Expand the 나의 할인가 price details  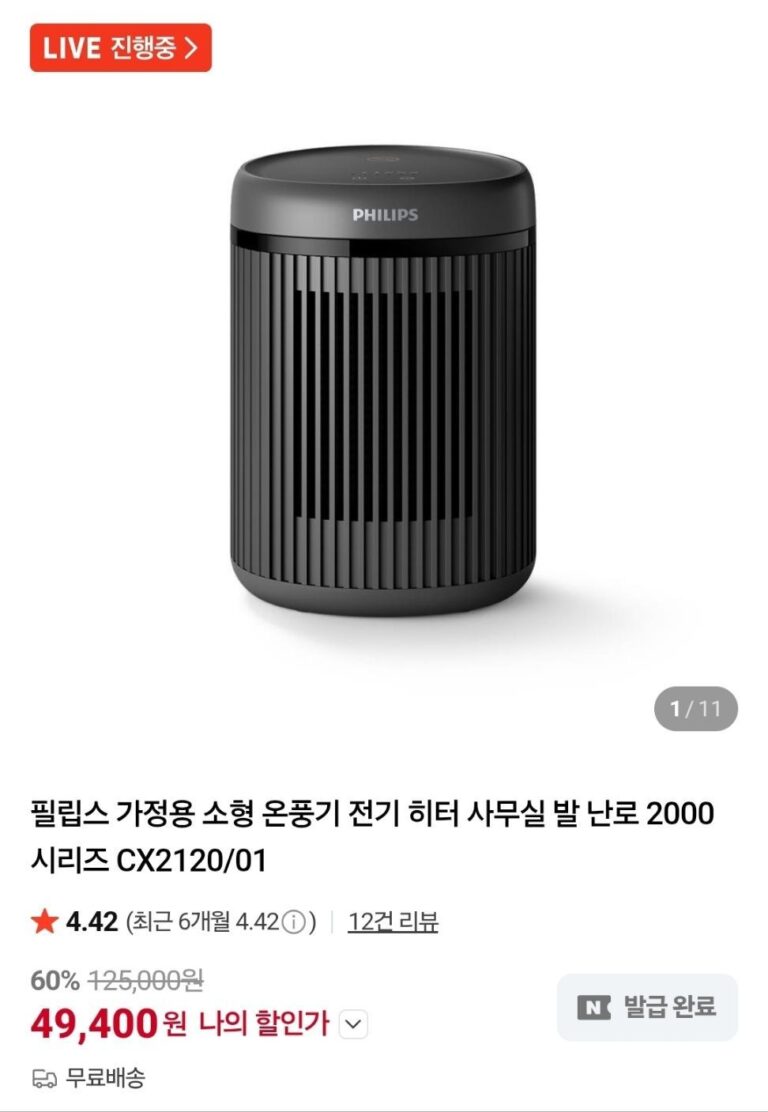pyautogui.click(x=355, y=1023)
